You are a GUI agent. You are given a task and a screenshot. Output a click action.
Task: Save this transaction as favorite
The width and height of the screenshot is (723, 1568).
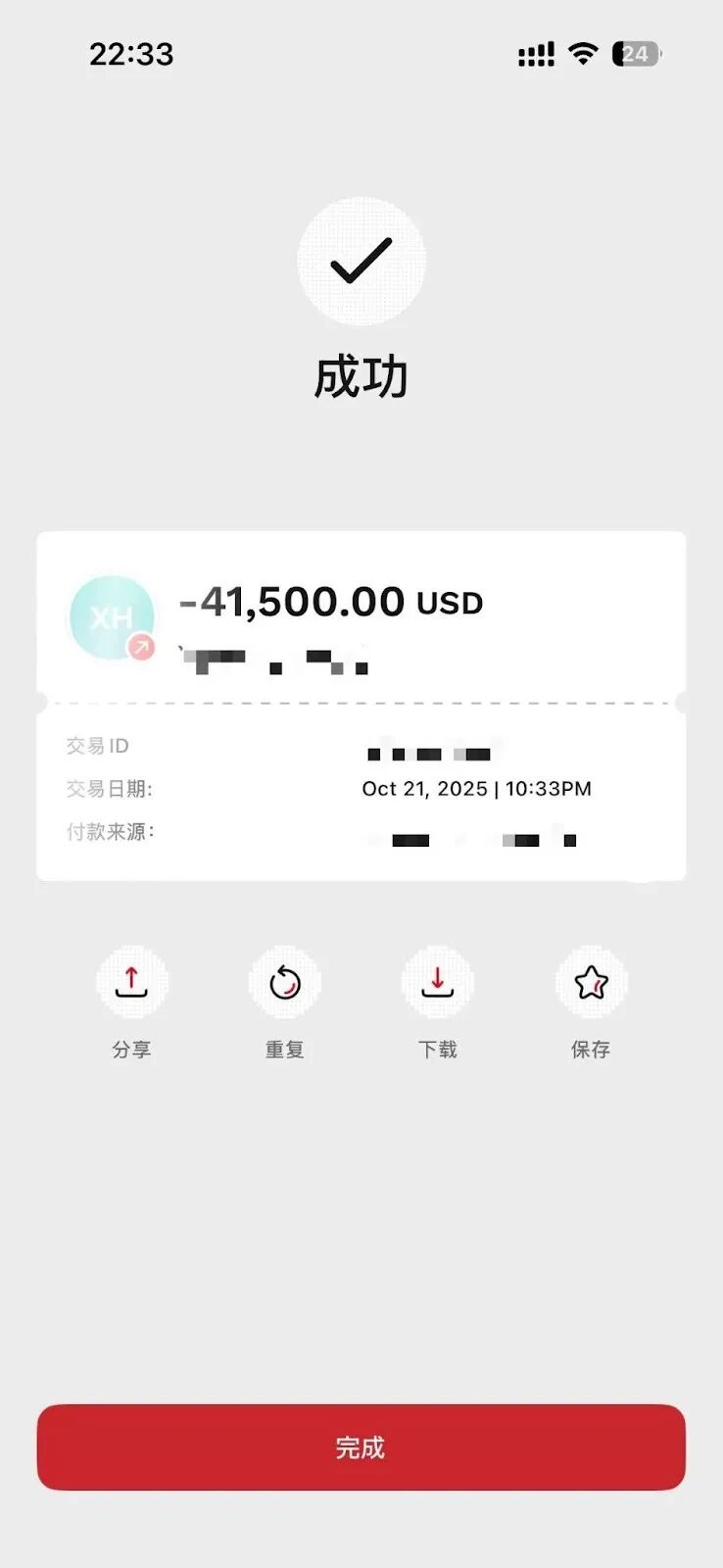coord(591,982)
